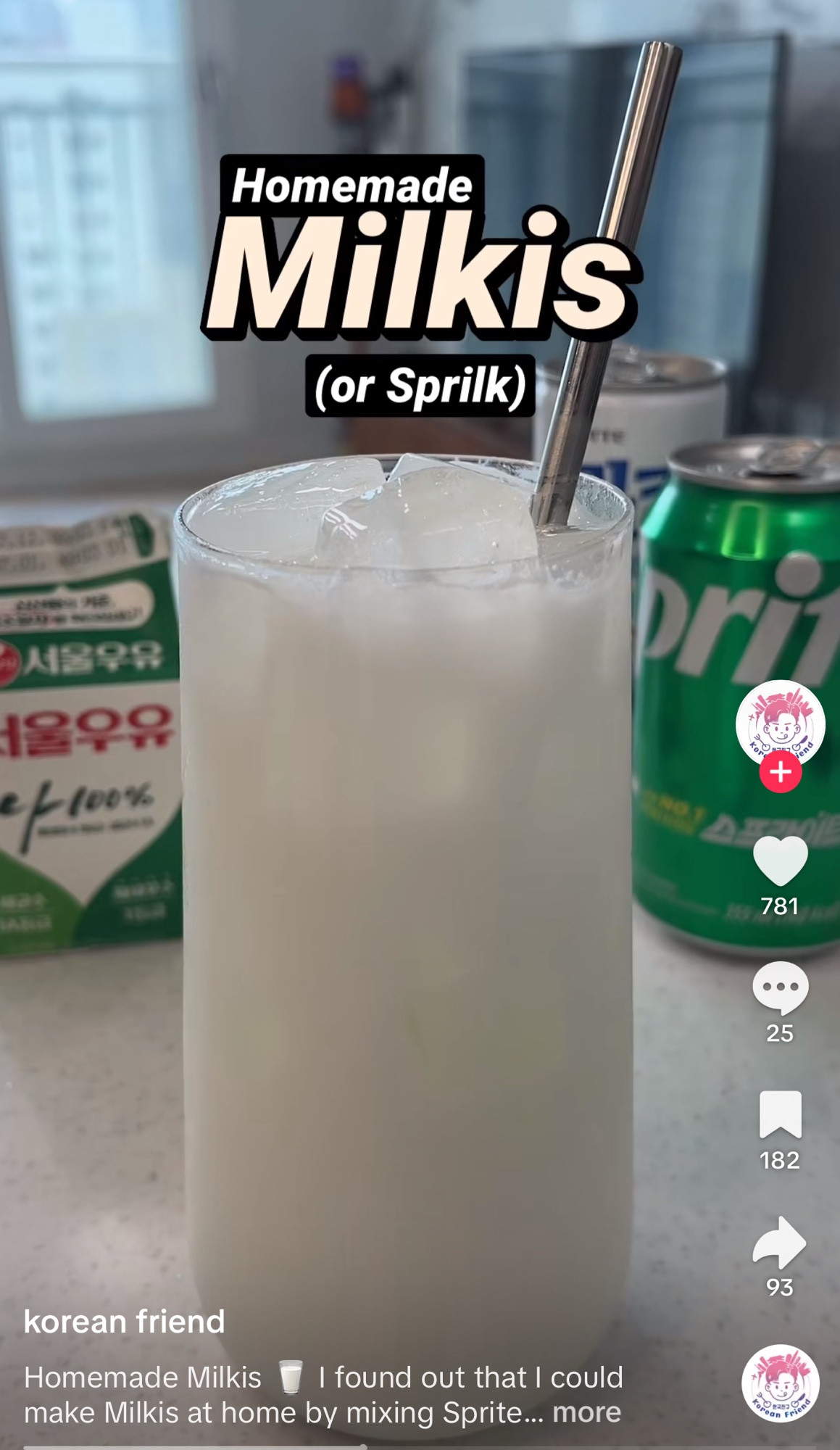Image resolution: width=840 pixels, height=1450 pixels.
Task: Open the sound disc at bottom right
Action: click(x=781, y=1383)
